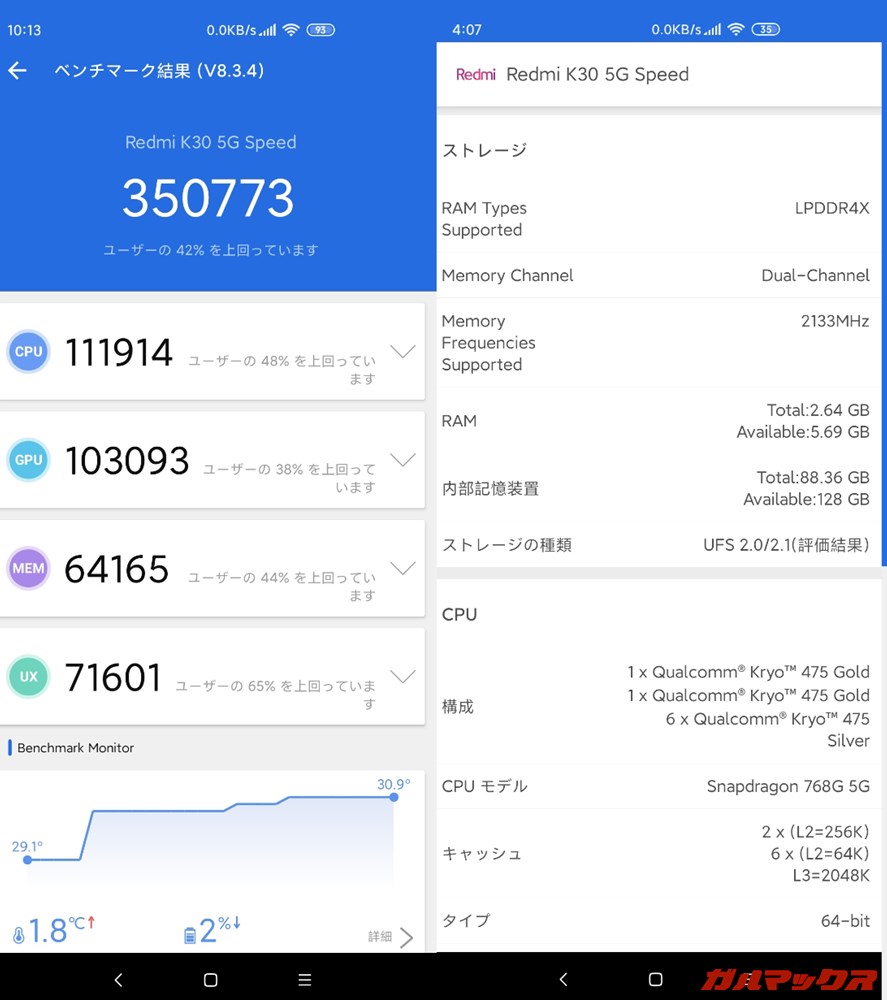Select the UX score icon
This screenshot has width=887, height=1000.
(x=28, y=677)
